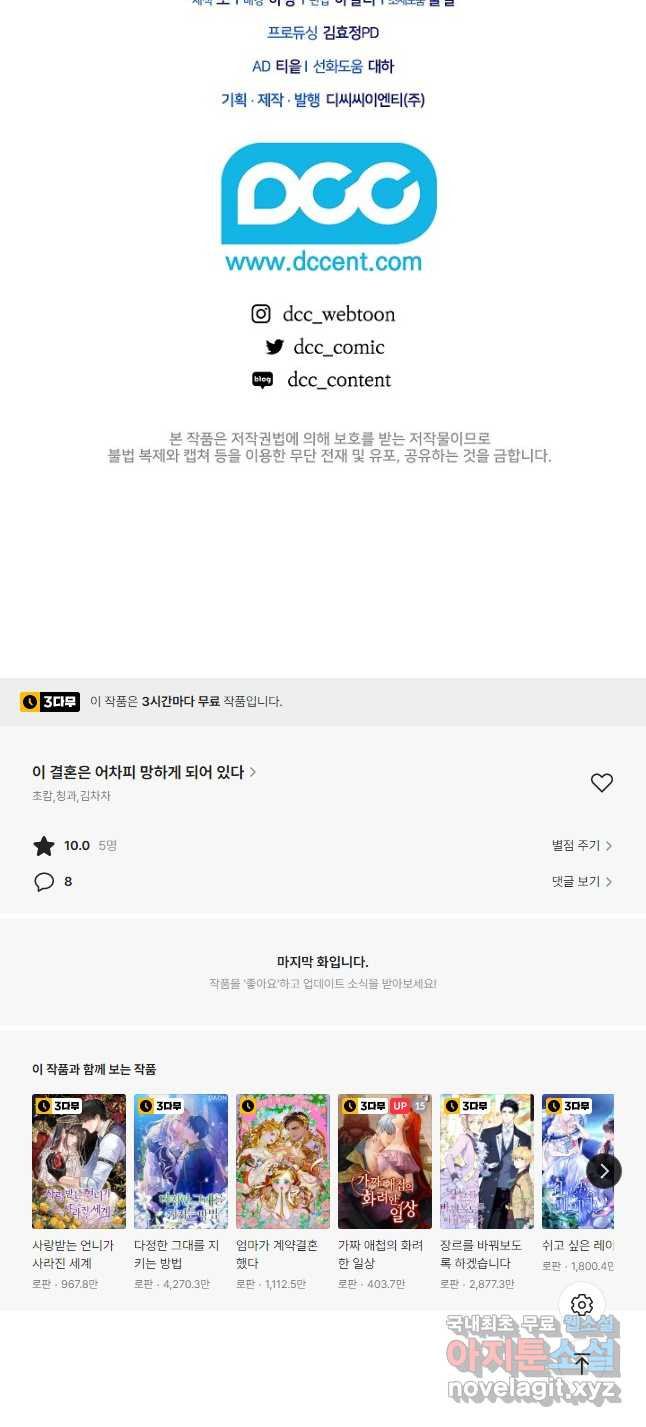646x1427 pixels.
Task: Open 장르를 바꿔보도록 하겠습니다 card
Action: tap(487, 1161)
